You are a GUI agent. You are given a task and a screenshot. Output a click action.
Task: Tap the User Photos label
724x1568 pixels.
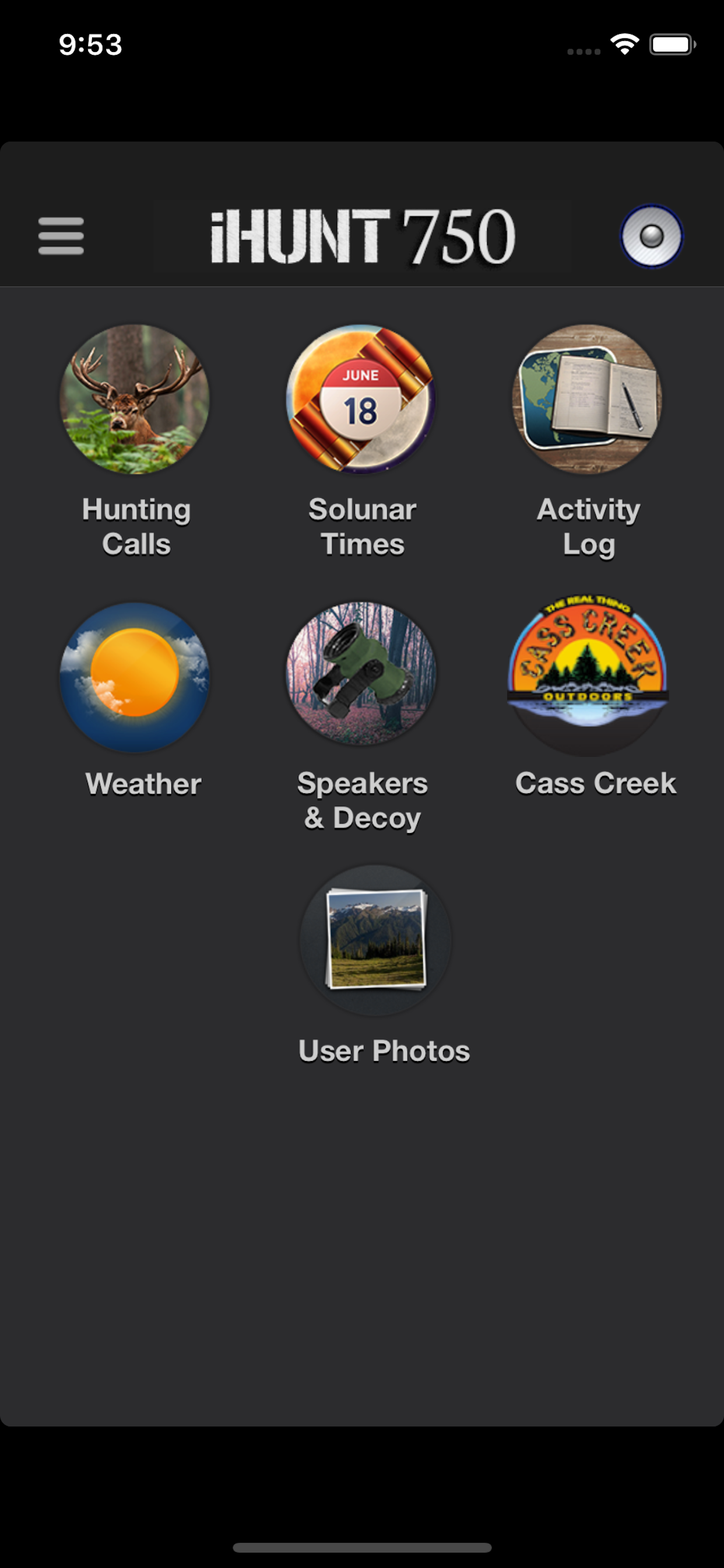384,1050
